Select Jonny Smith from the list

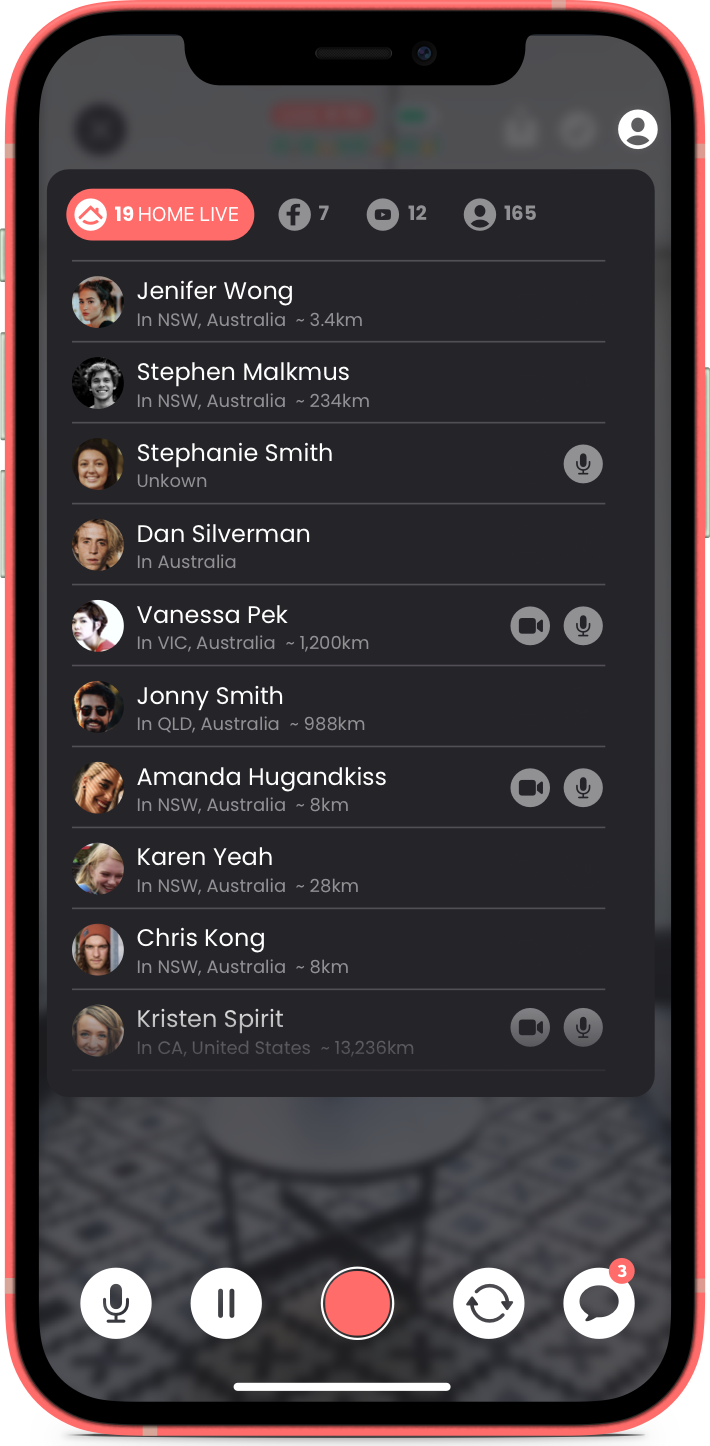[x=300, y=707]
